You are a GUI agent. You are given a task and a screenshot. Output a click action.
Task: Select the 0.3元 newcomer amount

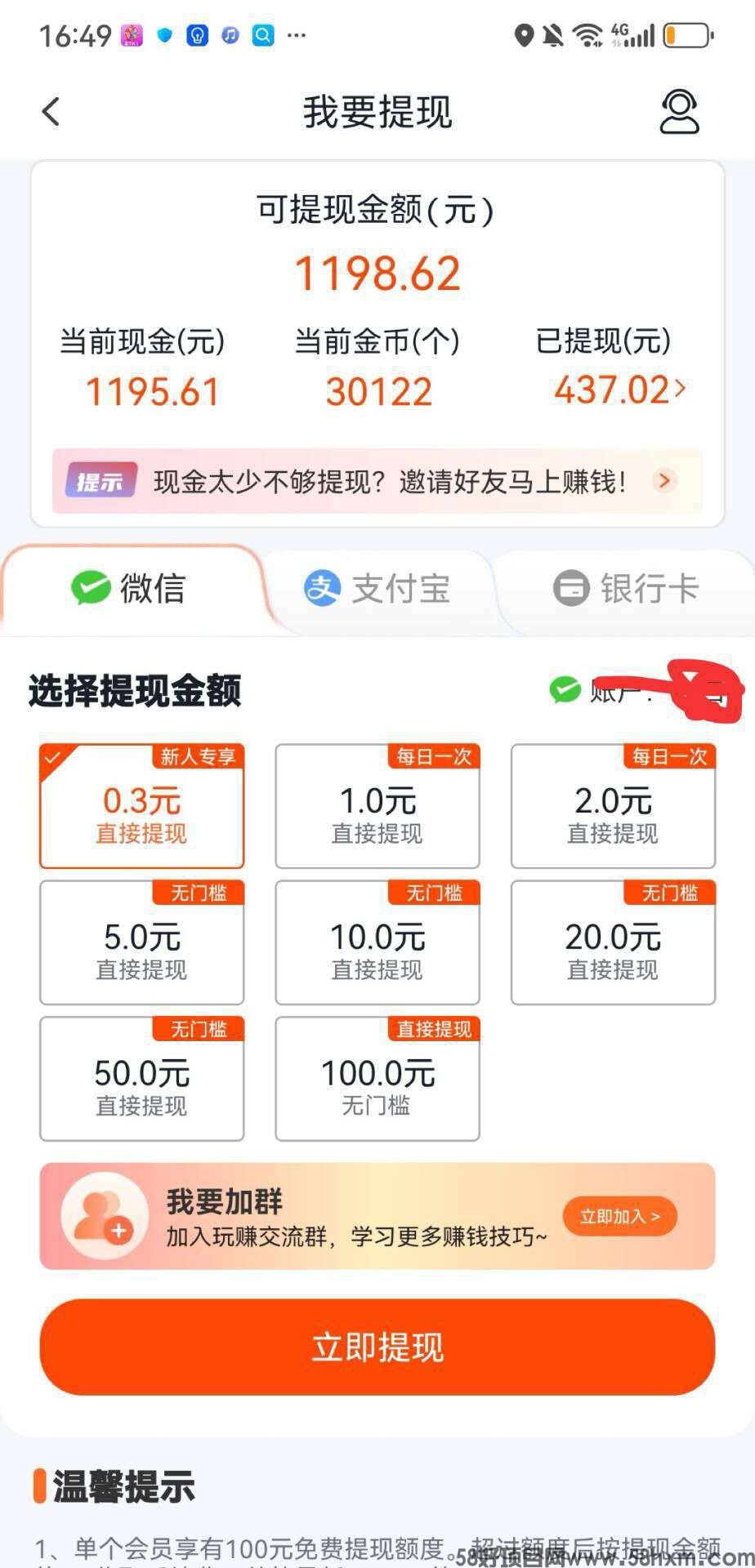(x=141, y=808)
